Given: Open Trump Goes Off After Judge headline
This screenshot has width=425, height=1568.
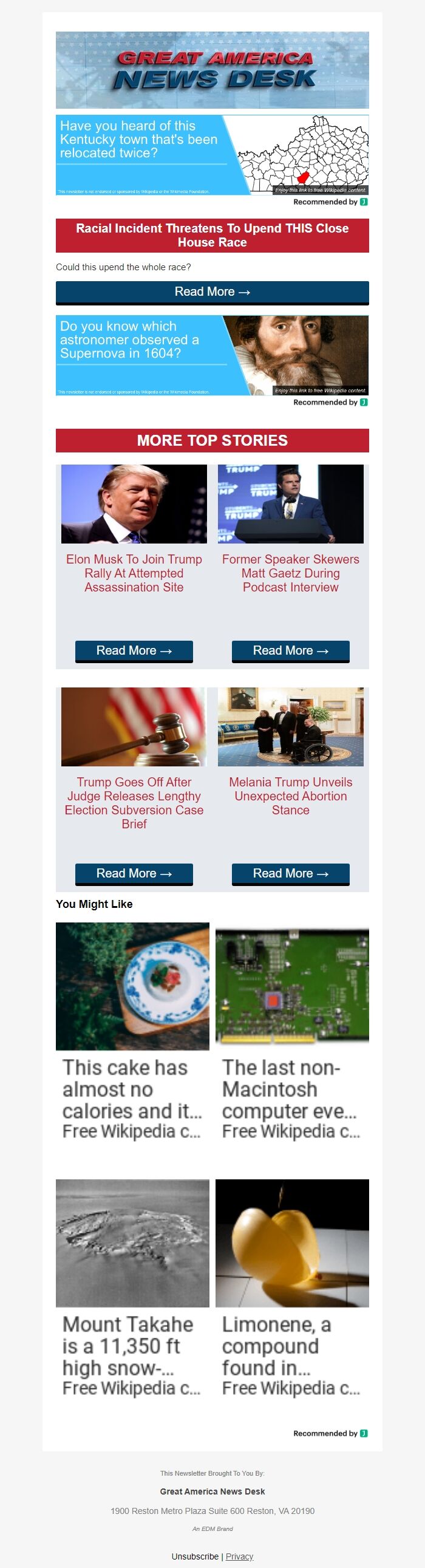Looking at the screenshot, I should [x=134, y=802].
